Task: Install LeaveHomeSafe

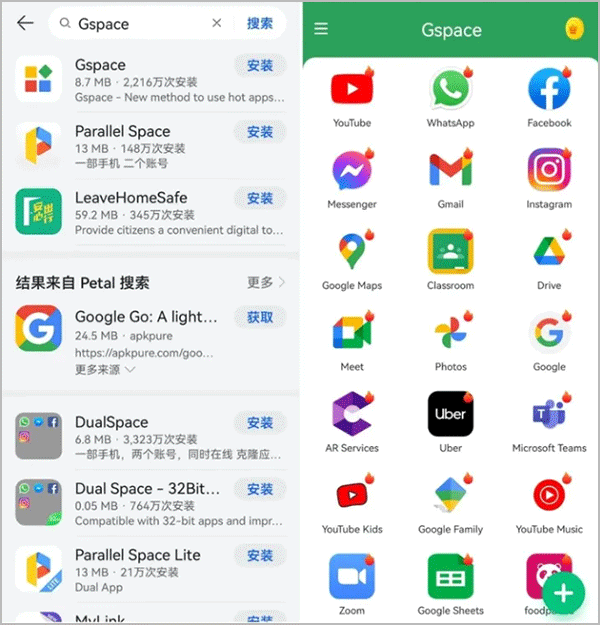Action: click(x=260, y=198)
